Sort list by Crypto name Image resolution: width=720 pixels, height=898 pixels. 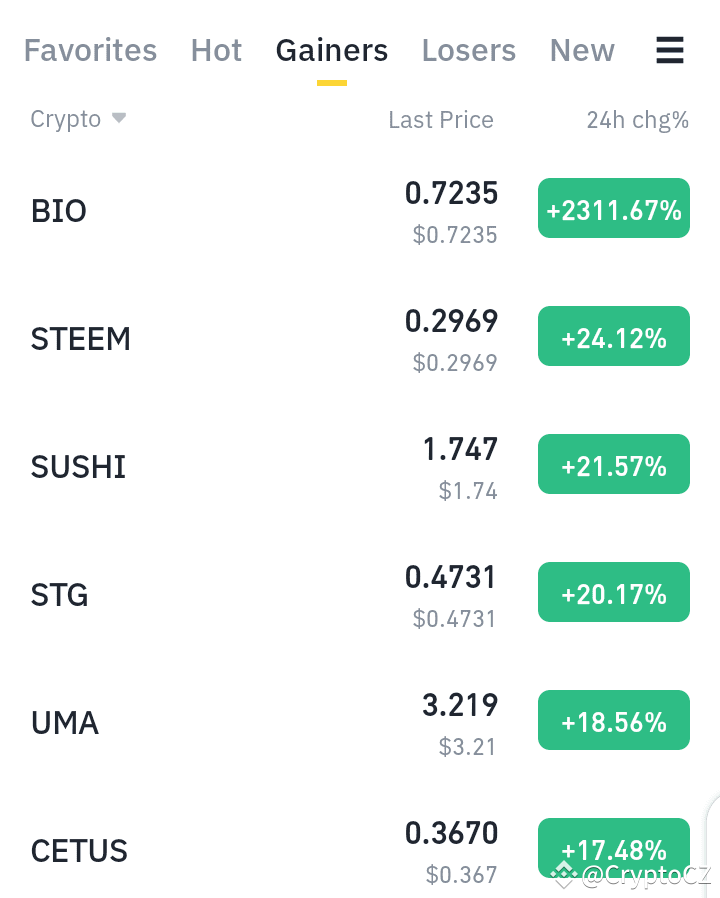pos(78,119)
